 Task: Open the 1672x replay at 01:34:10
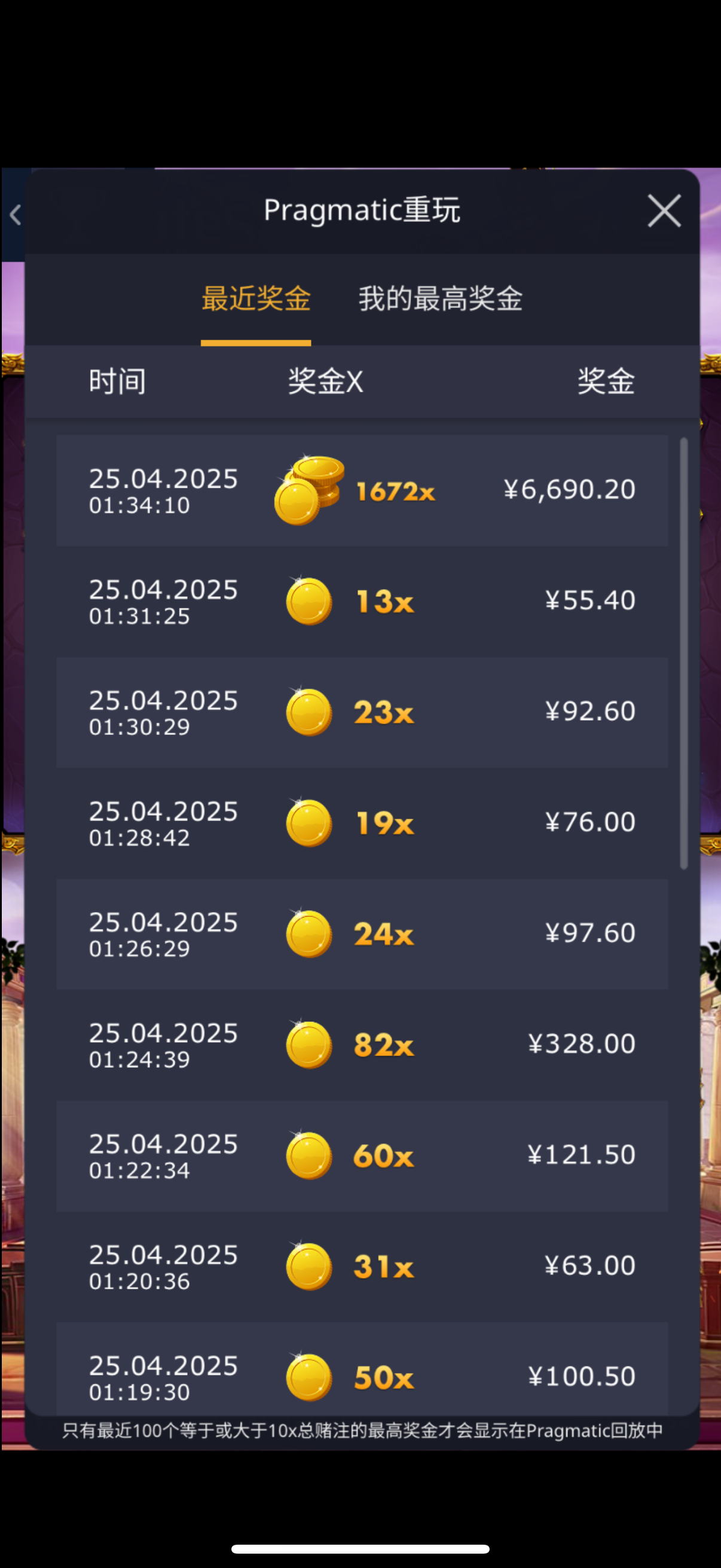tap(362, 490)
